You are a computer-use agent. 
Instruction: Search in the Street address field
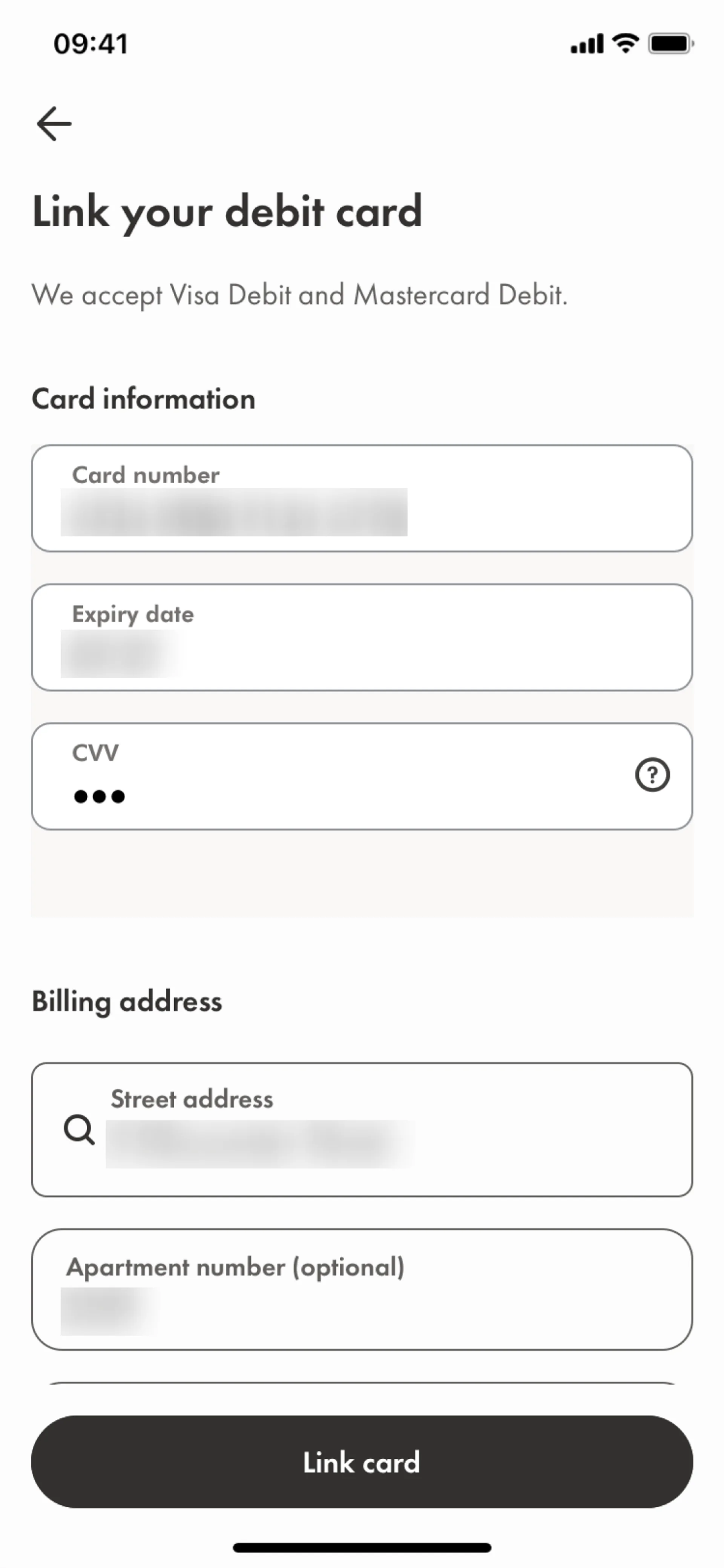[362, 1130]
